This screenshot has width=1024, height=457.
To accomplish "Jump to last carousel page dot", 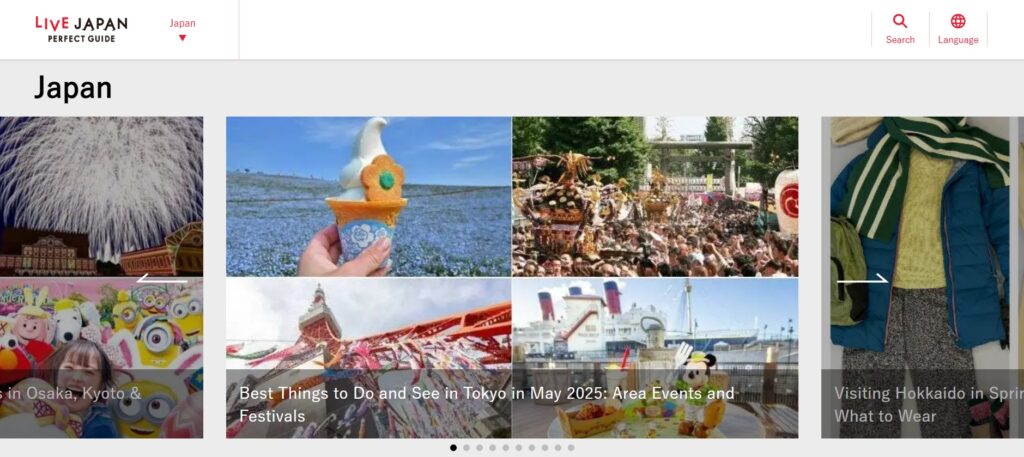I will 571,448.
